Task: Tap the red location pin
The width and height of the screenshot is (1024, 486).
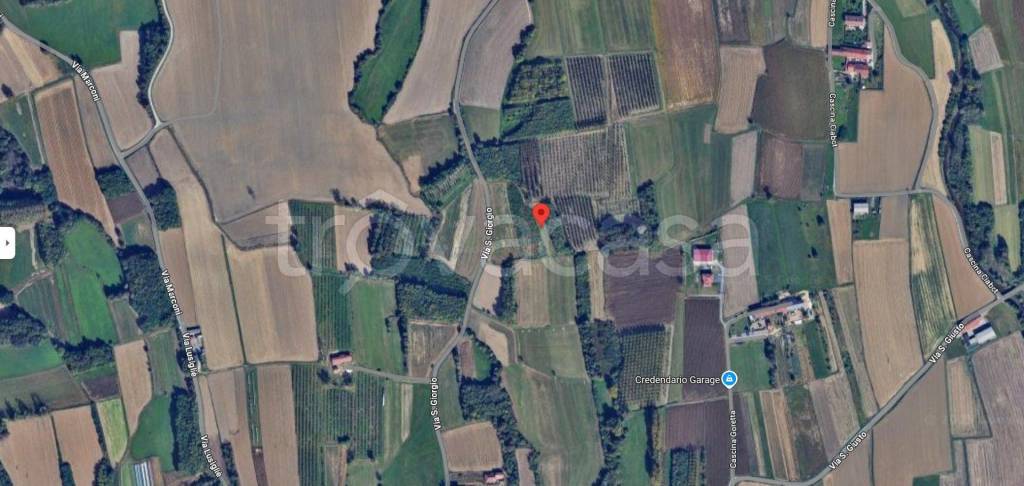Action: pos(540,214)
